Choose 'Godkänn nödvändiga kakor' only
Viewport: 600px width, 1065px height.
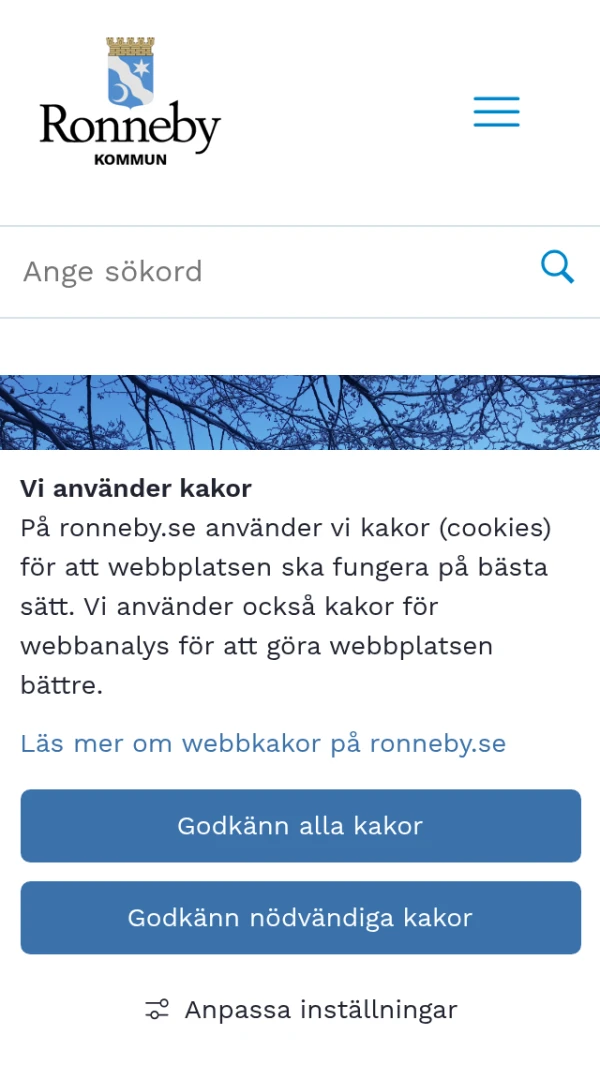[300, 918]
